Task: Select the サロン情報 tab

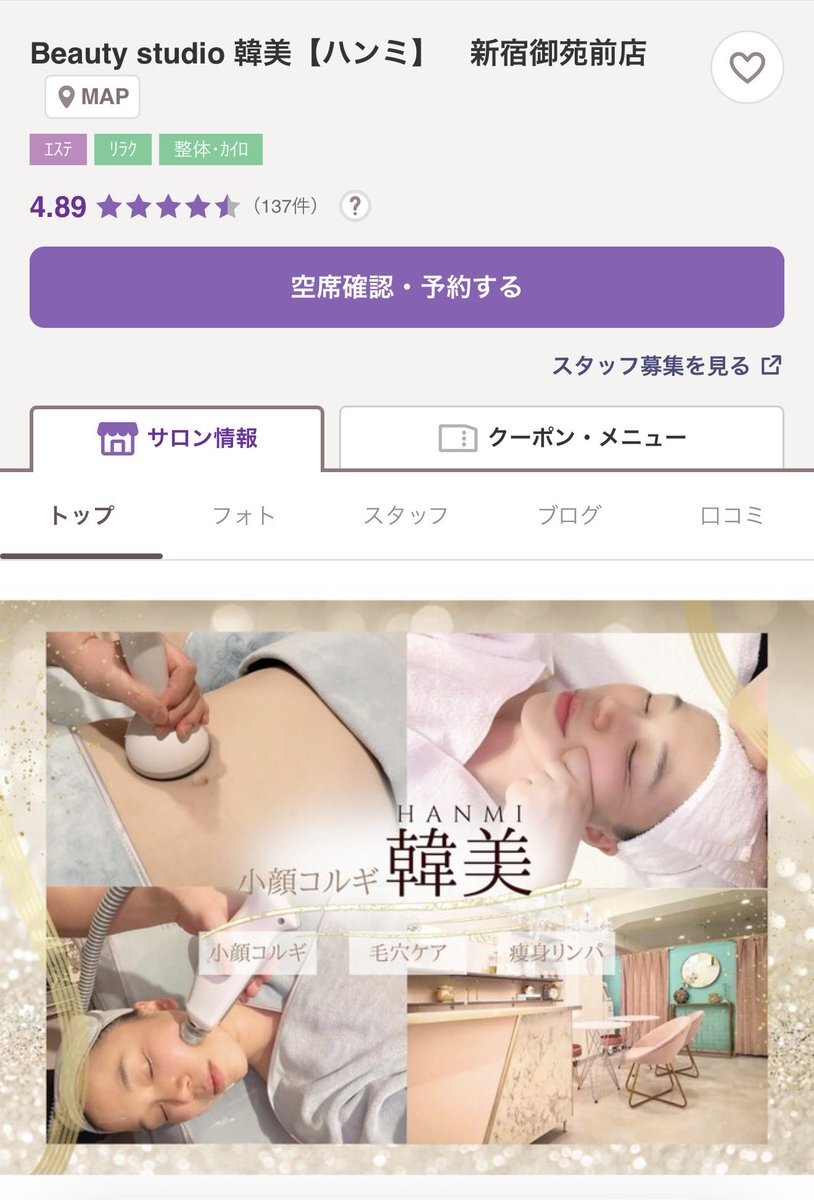Action: [177, 438]
